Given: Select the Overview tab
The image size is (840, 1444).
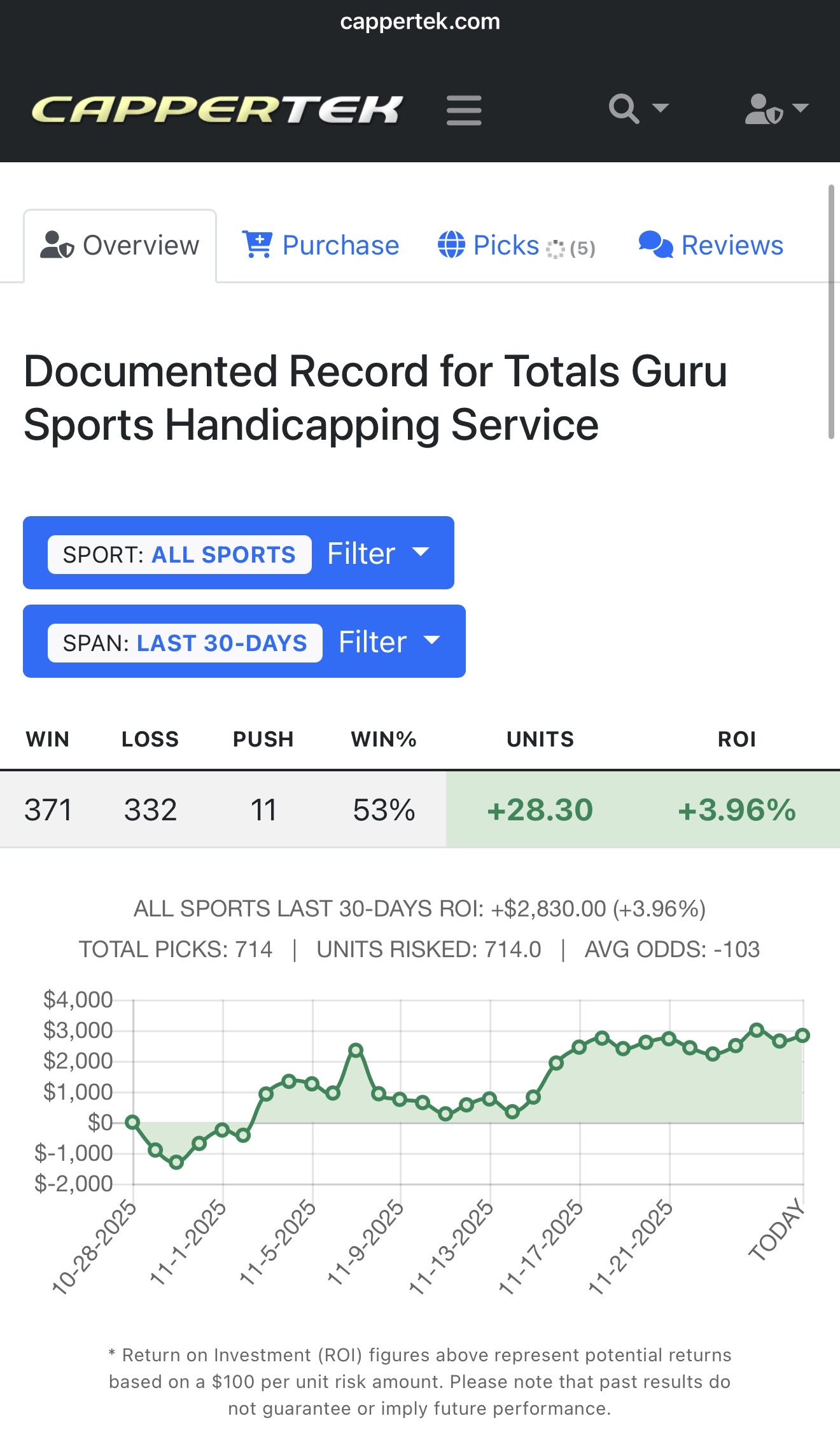Looking at the screenshot, I should point(120,246).
